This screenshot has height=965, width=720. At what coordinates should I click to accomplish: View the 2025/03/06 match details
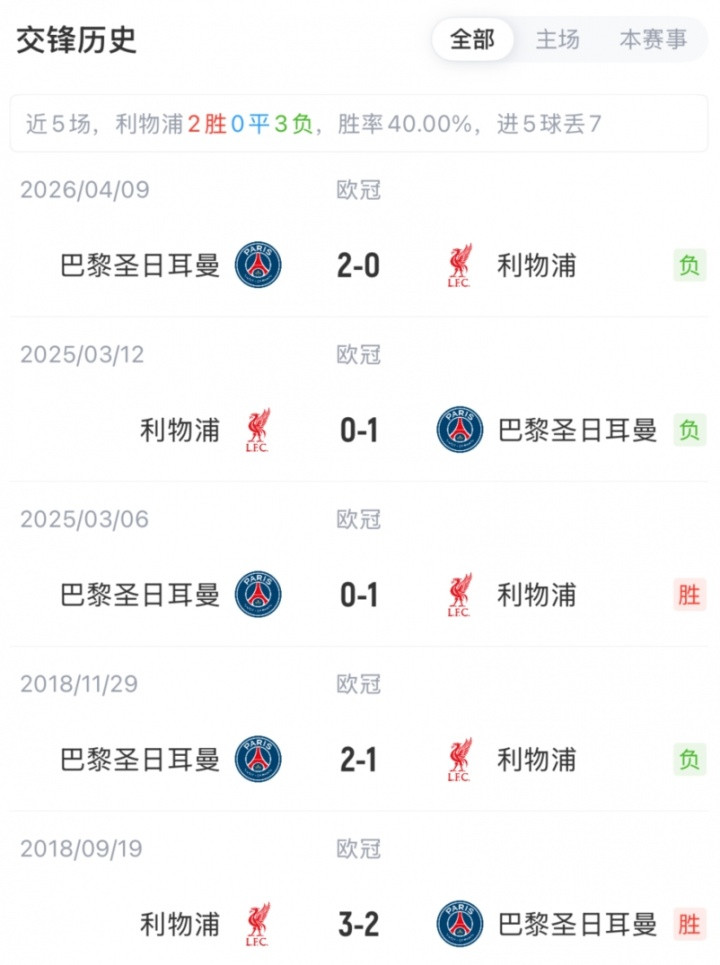(359, 596)
